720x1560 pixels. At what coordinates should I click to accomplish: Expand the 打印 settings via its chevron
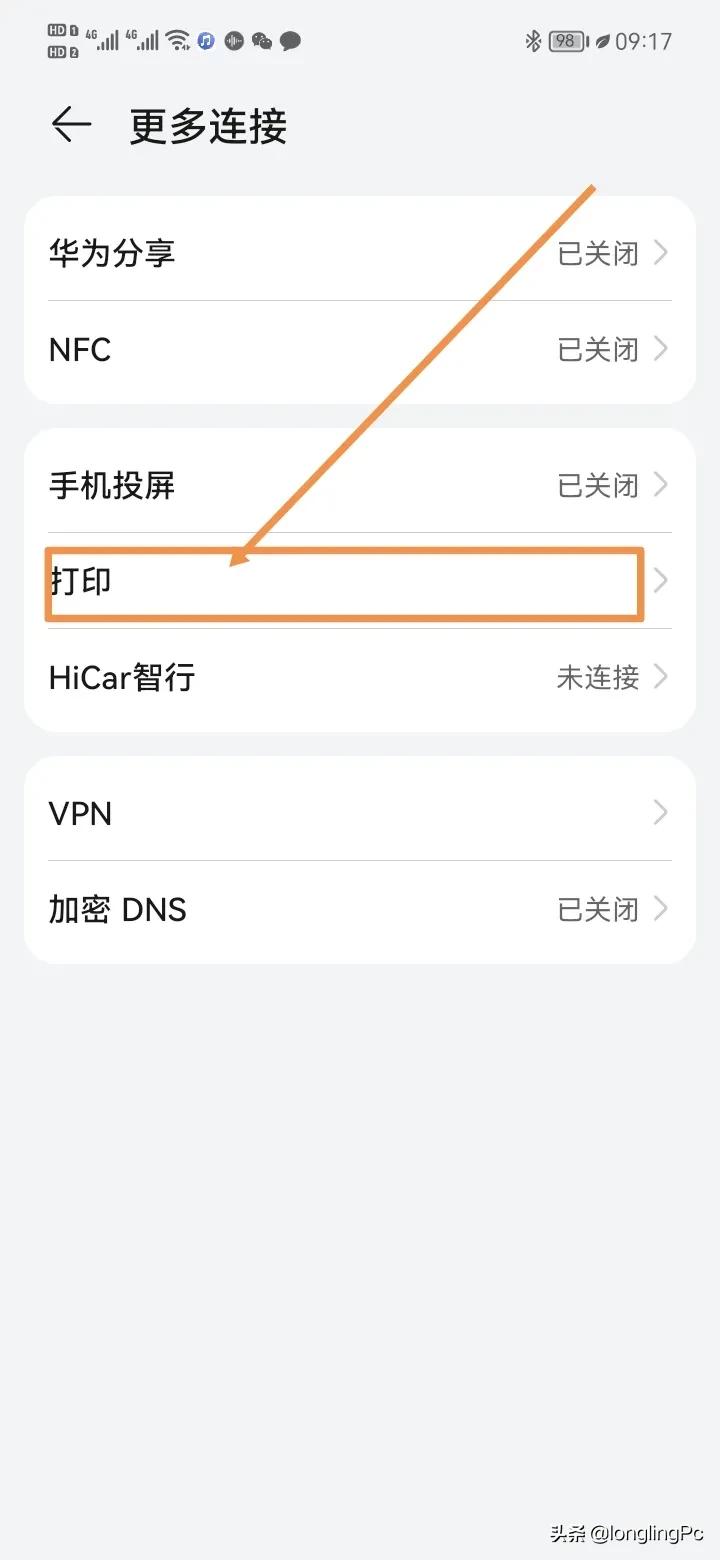click(x=660, y=580)
